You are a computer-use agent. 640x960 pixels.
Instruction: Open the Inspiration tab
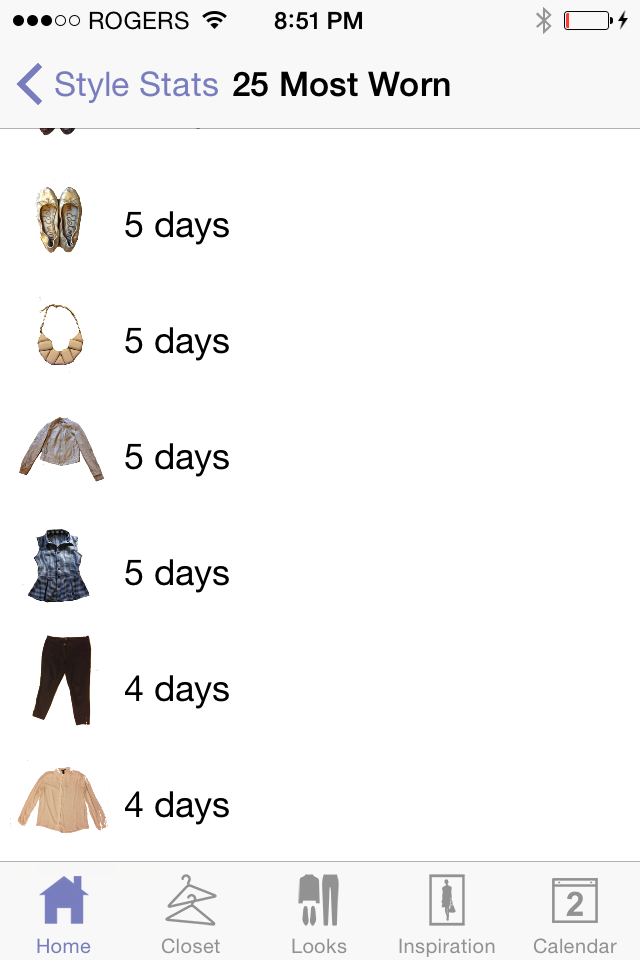[x=446, y=914]
